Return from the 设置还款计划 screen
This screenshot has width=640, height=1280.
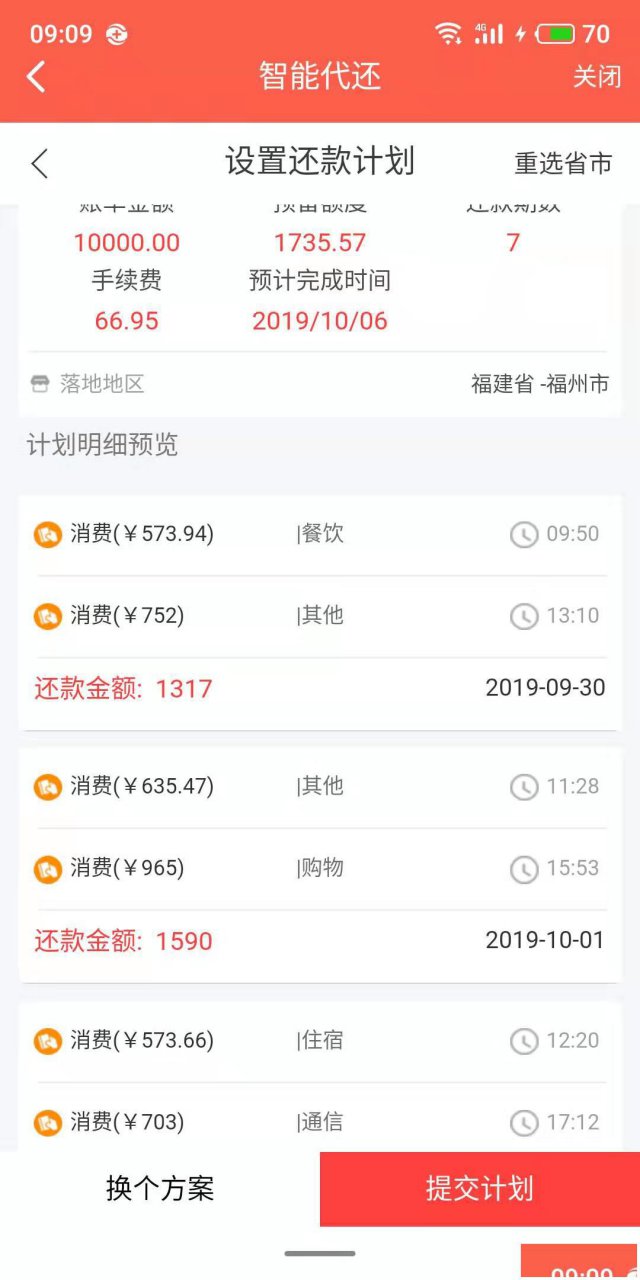click(40, 164)
